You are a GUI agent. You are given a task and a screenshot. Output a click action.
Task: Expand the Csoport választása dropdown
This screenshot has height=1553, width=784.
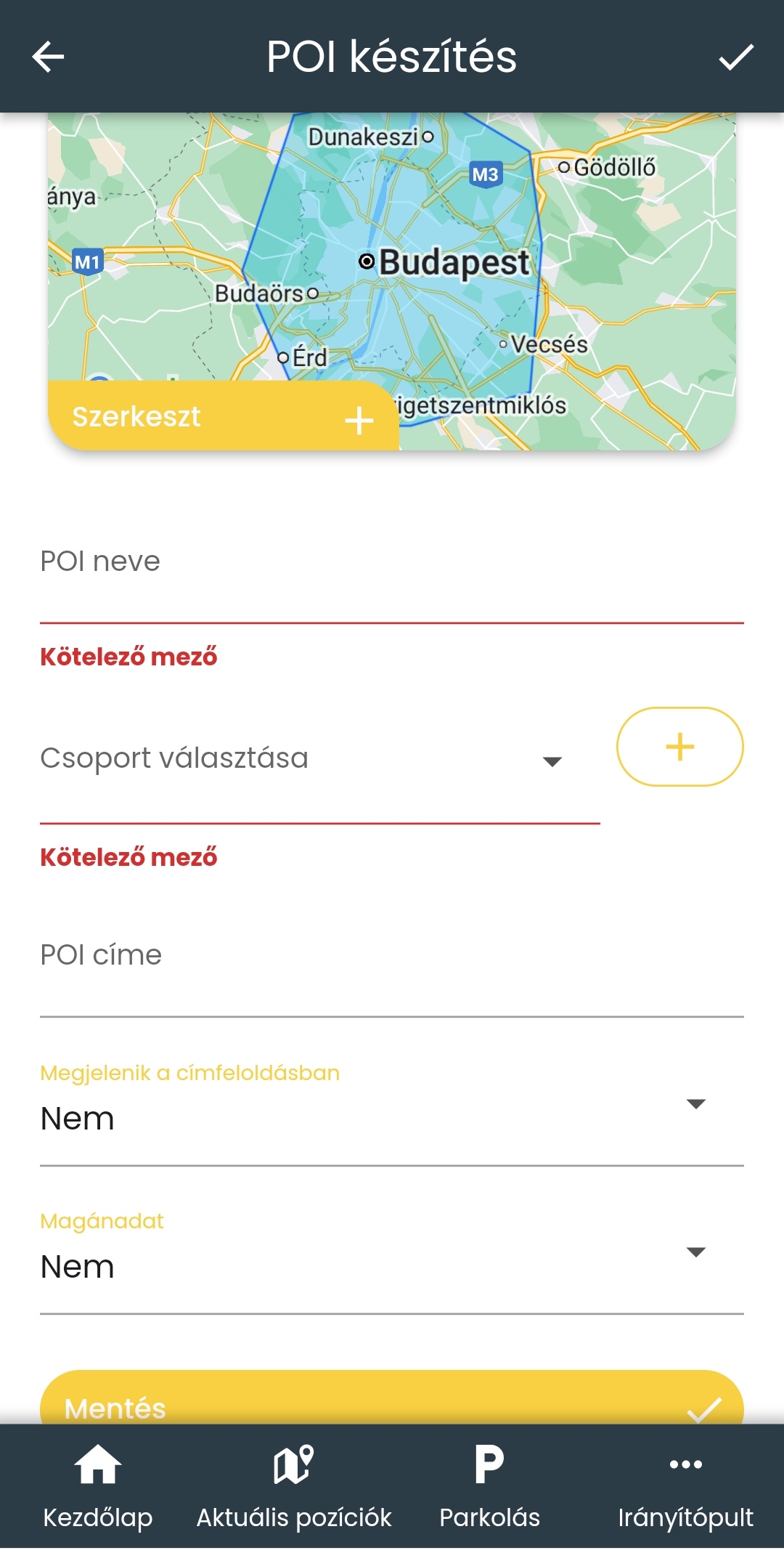point(319,760)
